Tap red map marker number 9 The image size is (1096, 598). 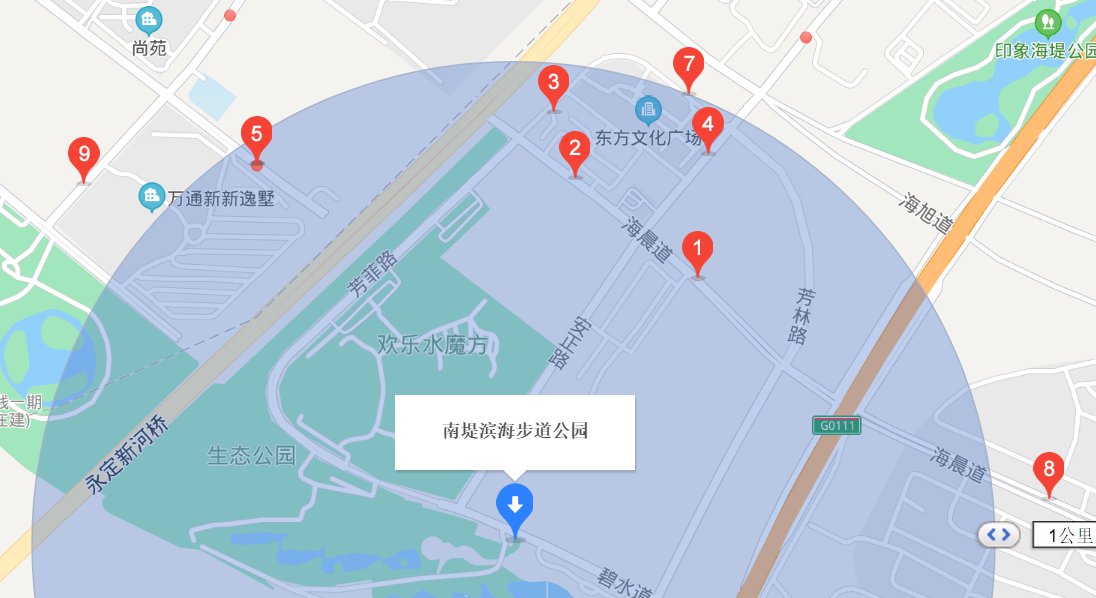tap(84, 155)
